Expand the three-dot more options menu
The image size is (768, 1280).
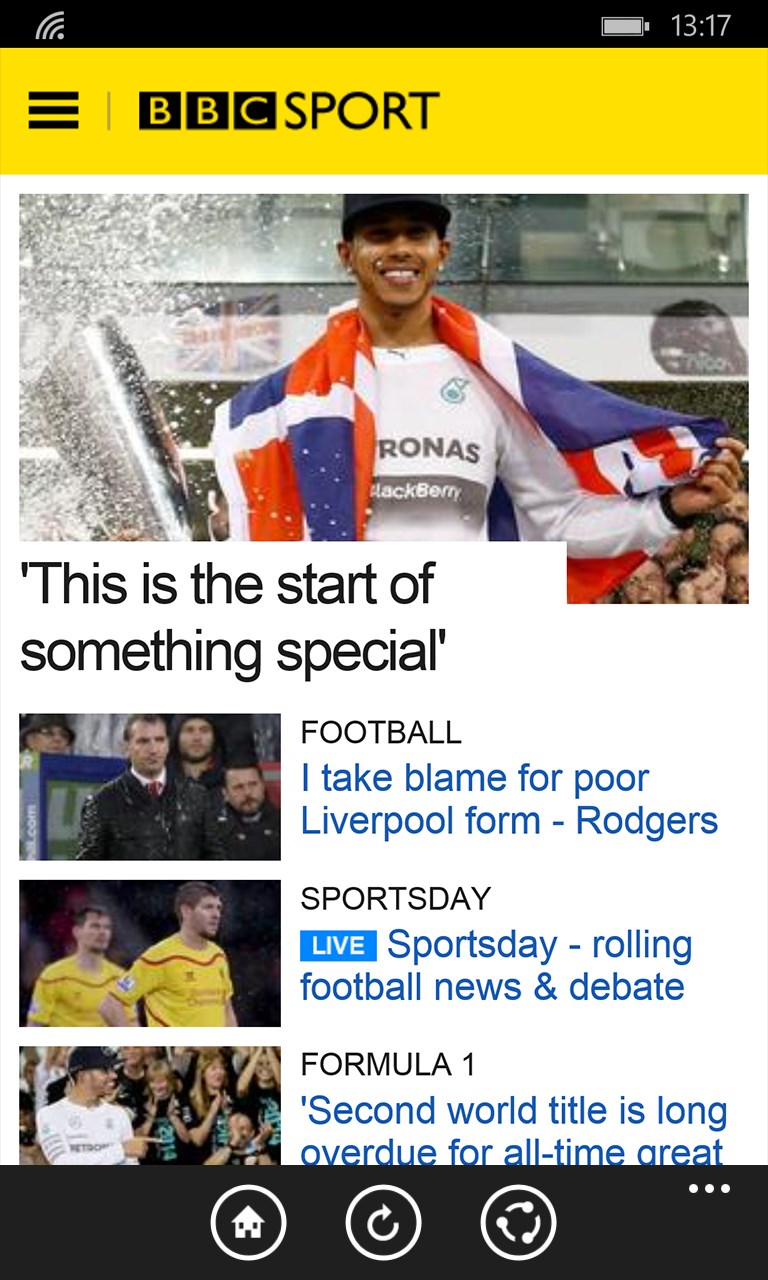[709, 1189]
